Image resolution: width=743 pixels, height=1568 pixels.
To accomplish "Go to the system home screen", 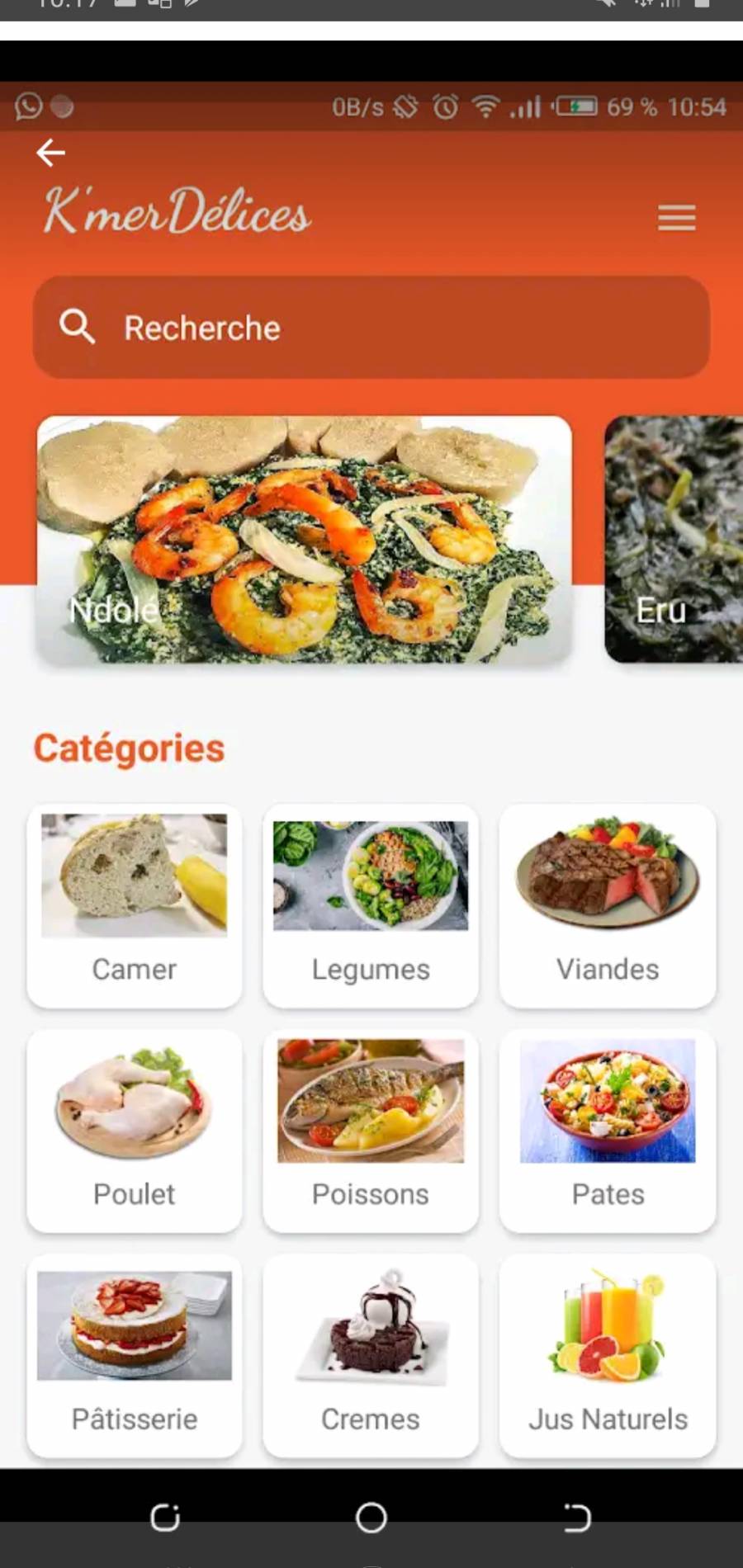I will (371, 1517).
